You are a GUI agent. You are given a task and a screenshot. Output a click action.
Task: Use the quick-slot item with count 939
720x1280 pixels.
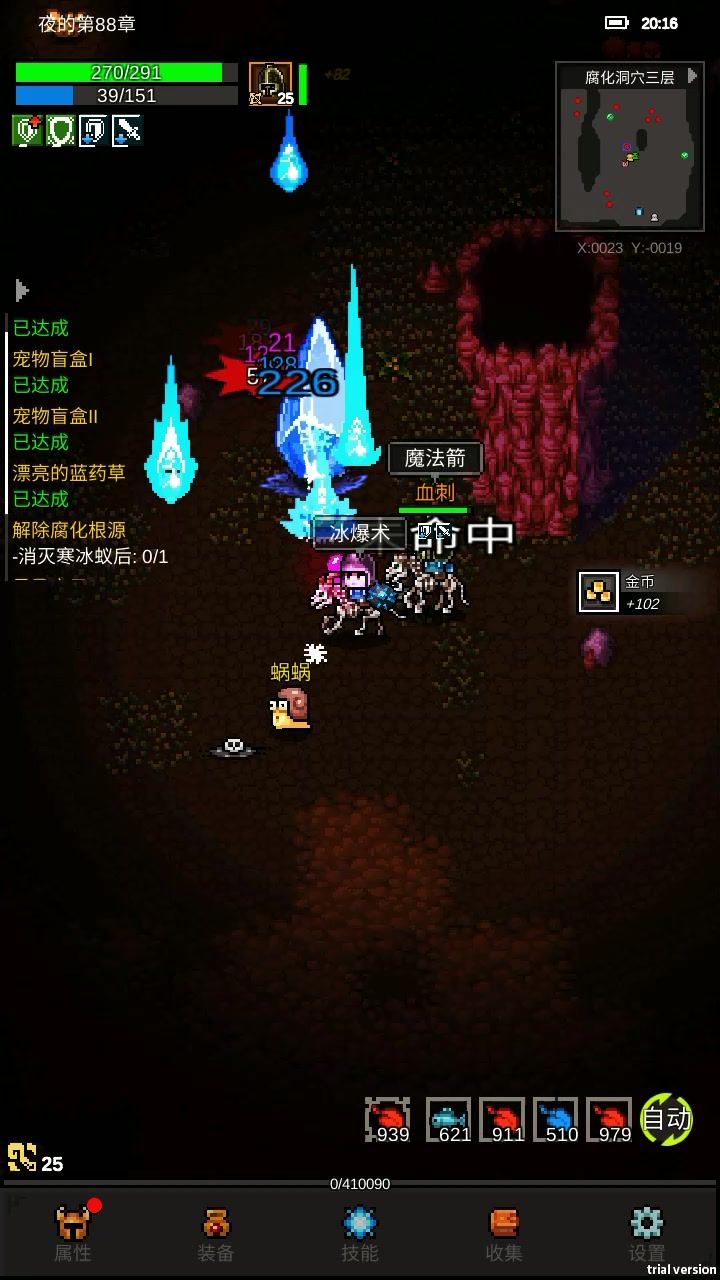(x=387, y=1119)
